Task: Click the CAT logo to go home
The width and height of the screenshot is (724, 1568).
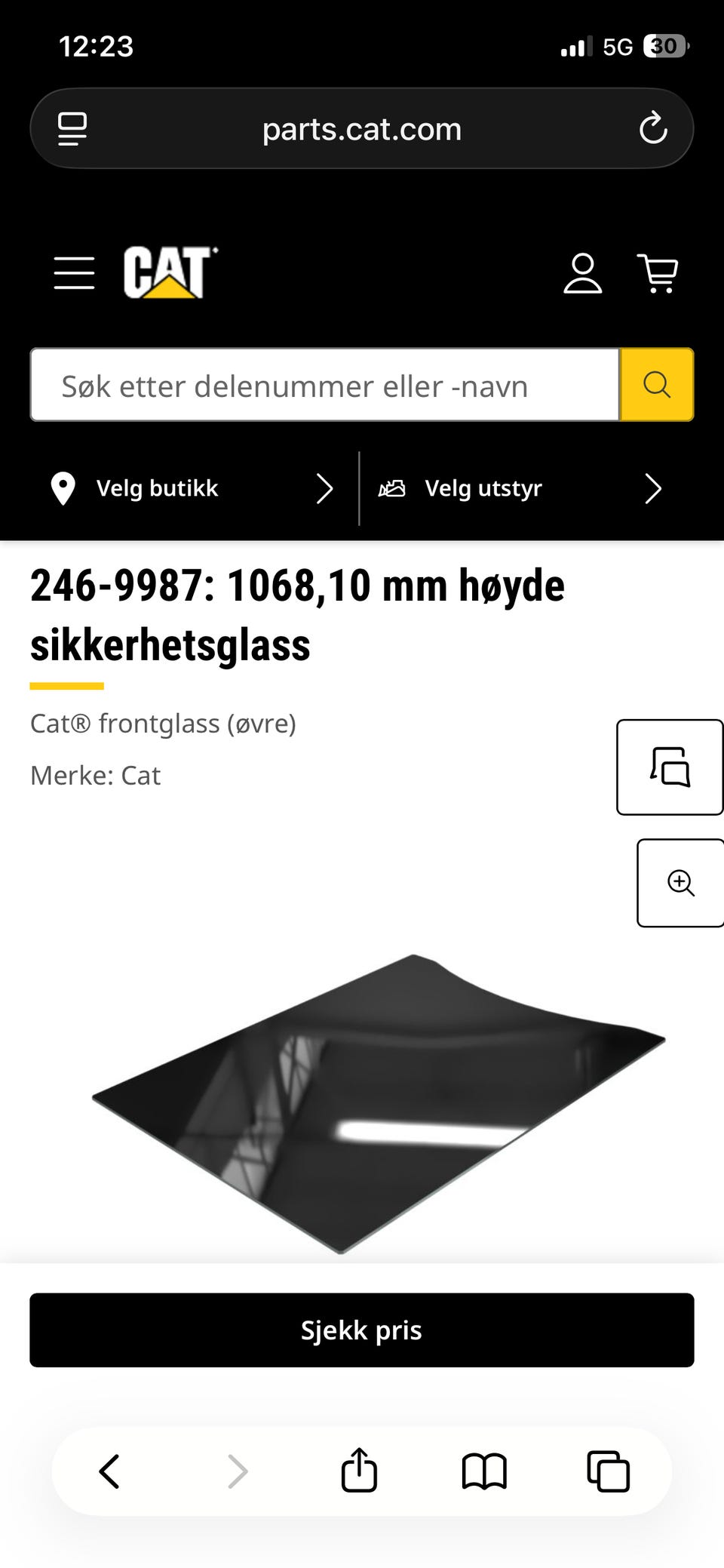Action: (x=168, y=273)
